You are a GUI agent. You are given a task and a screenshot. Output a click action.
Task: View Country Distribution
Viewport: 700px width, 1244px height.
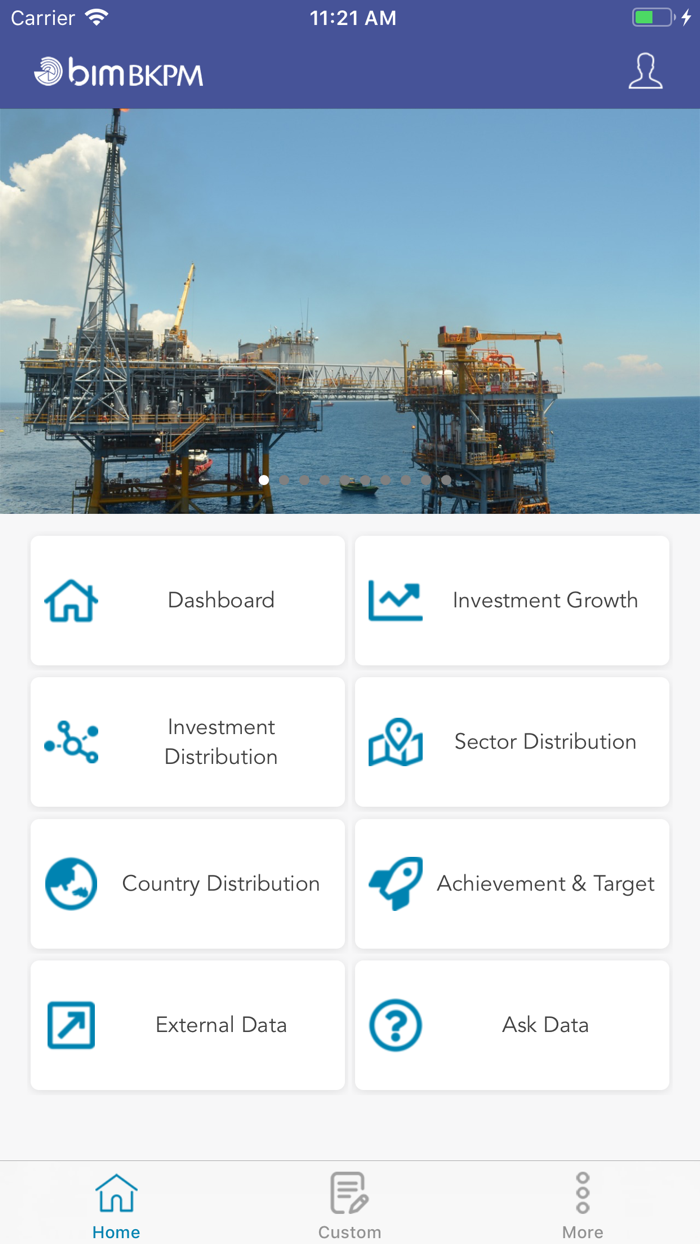pos(188,884)
